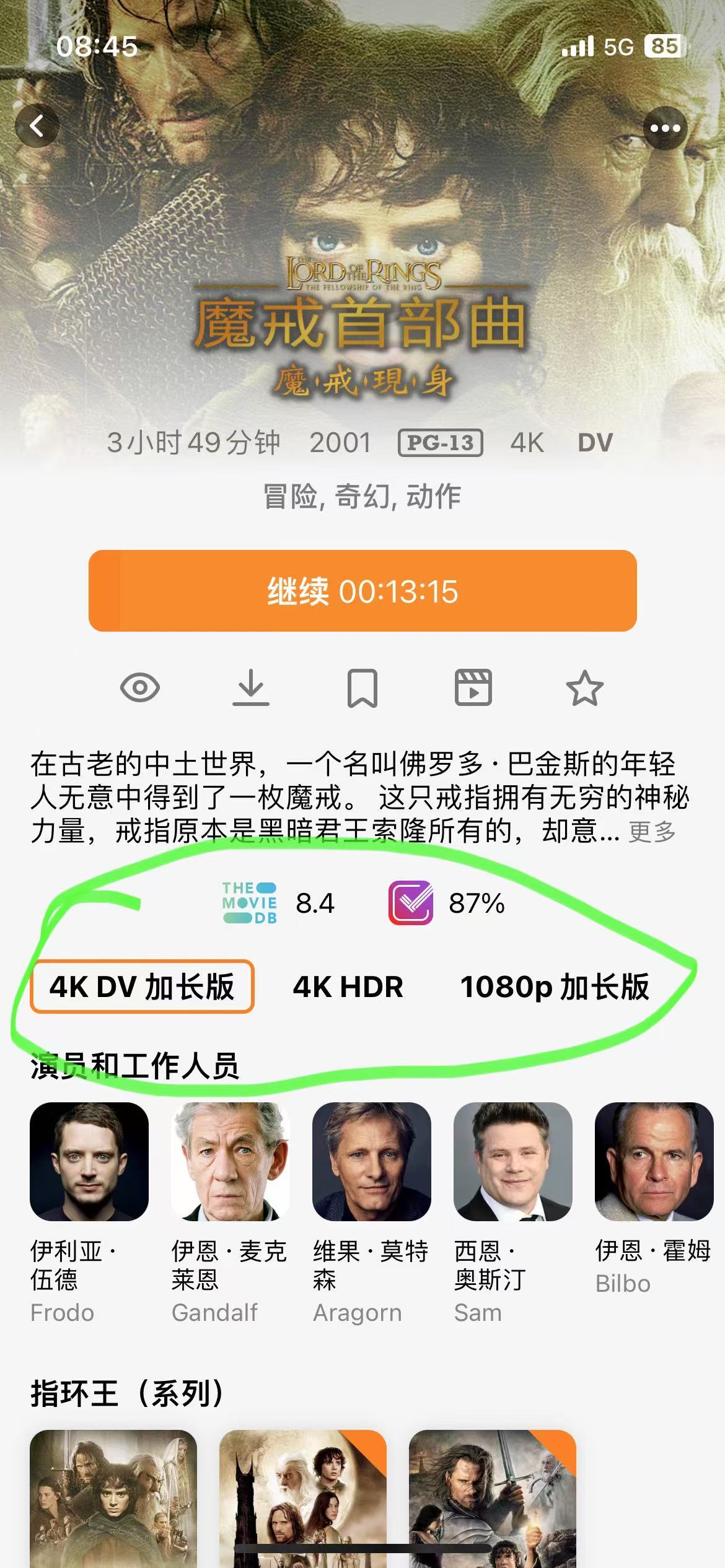Screen dimensions: 725x1568
Task: Favorite the movie with the star
Action: [584, 687]
